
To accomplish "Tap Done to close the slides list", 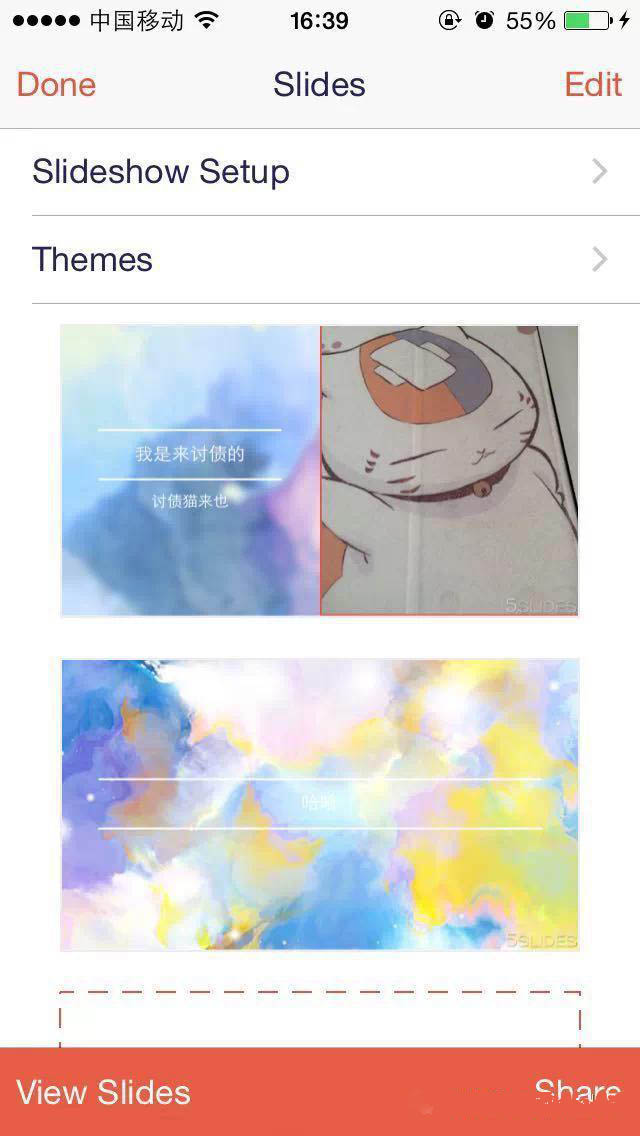I will 56,85.
